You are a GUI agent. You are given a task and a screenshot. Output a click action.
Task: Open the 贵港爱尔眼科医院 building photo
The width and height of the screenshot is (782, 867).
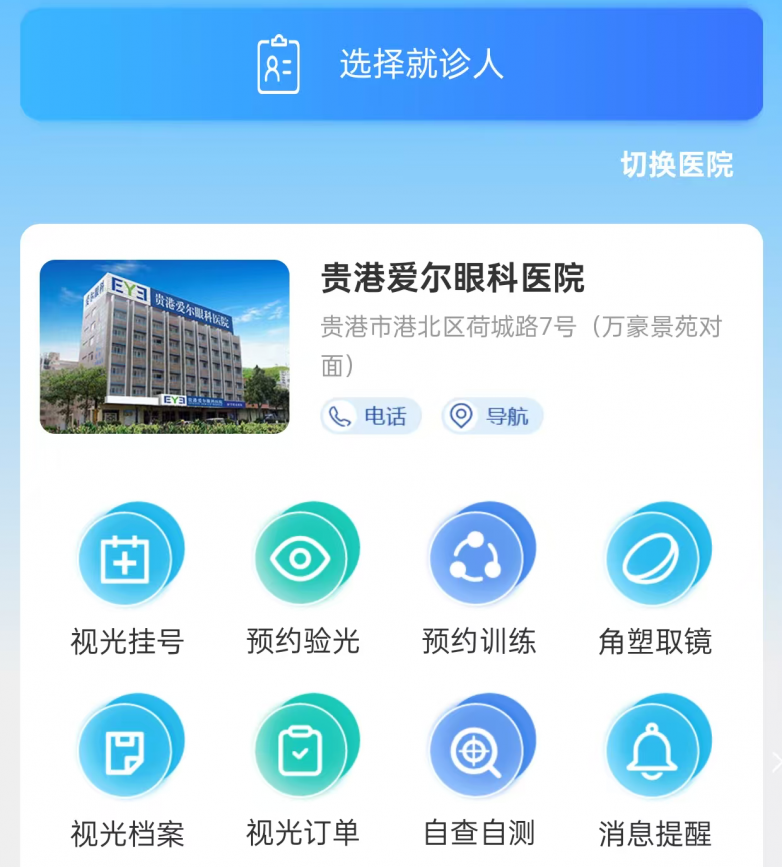point(165,347)
